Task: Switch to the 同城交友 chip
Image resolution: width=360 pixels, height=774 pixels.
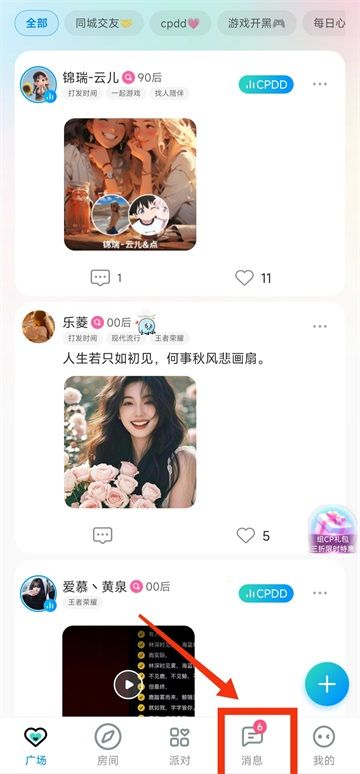Action: (x=104, y=23)
